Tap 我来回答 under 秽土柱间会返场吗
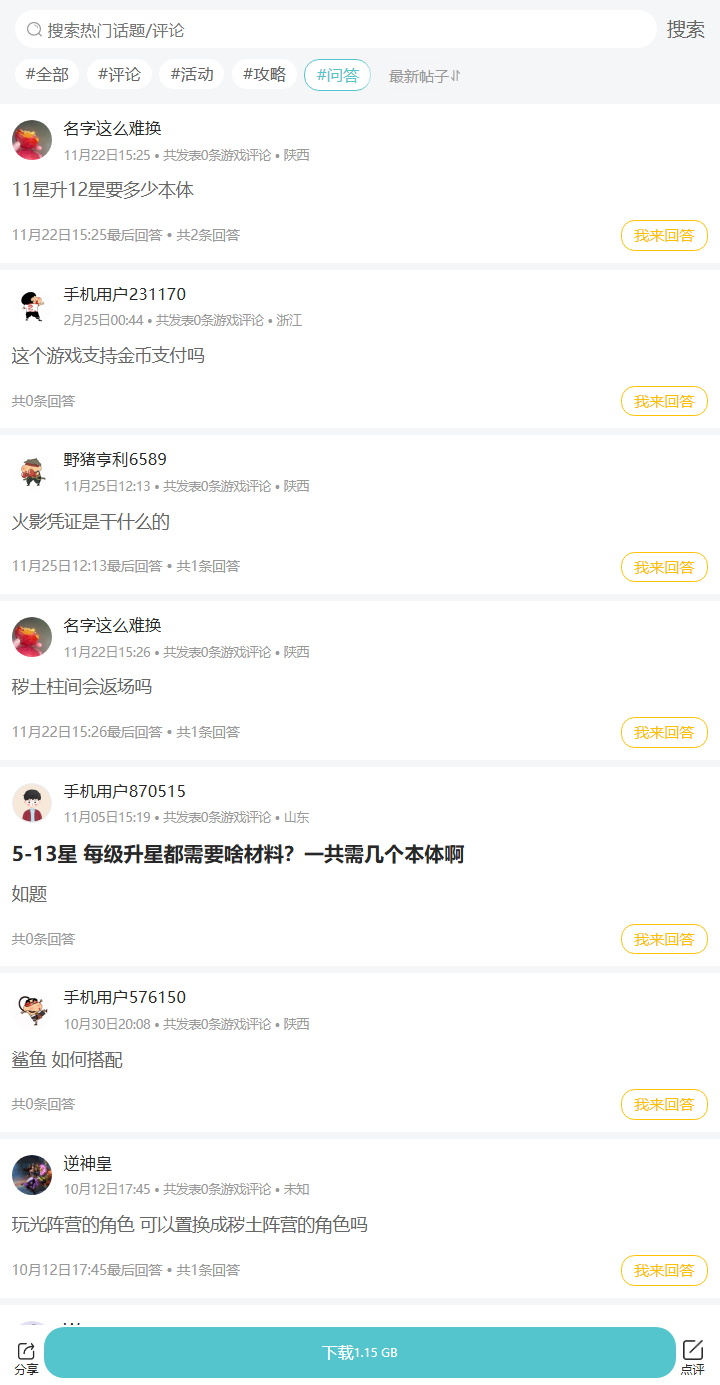 point(663,733)
